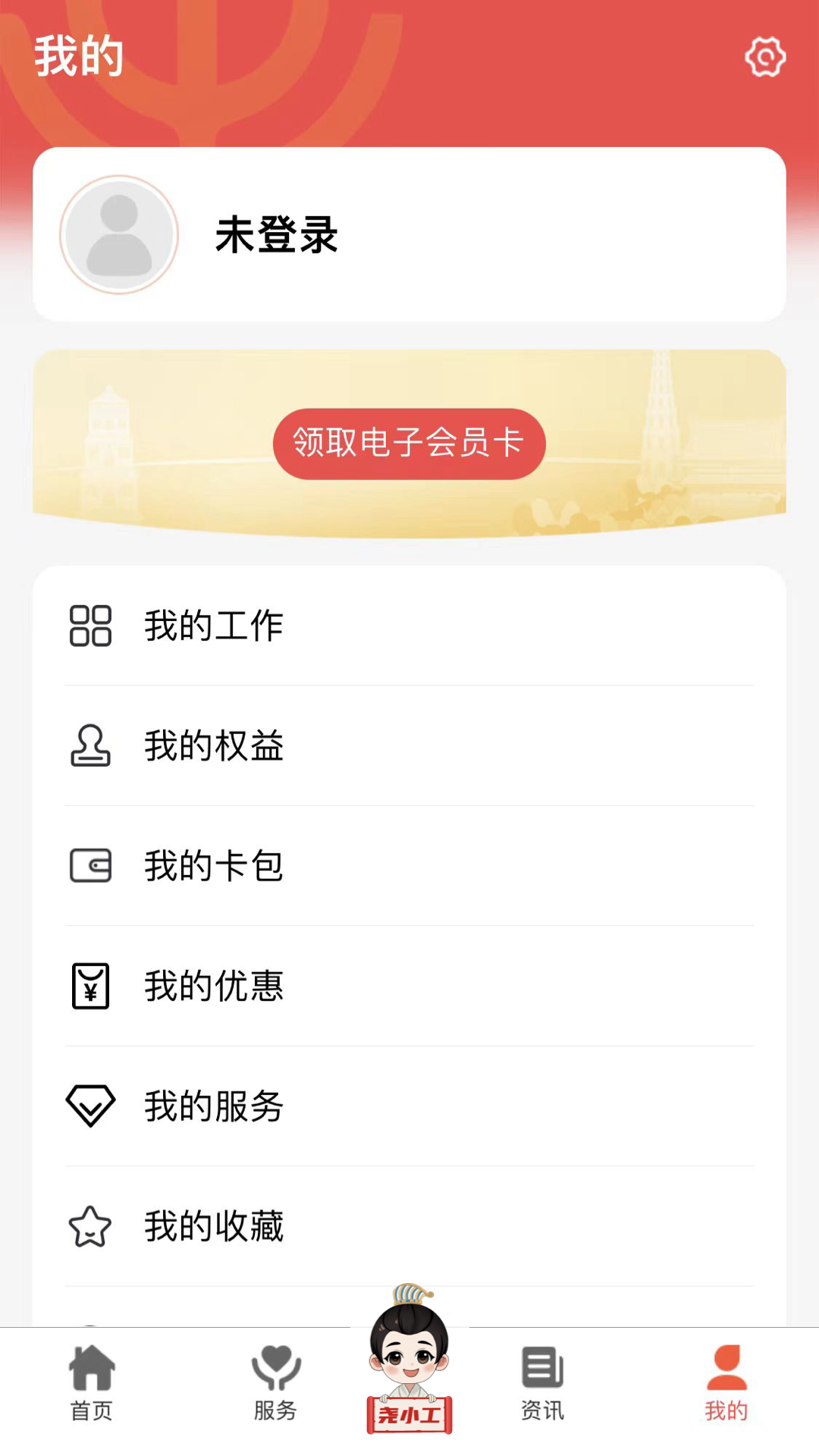Select the 我的服务 diamond icon
Image resolution: width=819 pixels, height=1456 pixels.
[x=90, y=1107]
